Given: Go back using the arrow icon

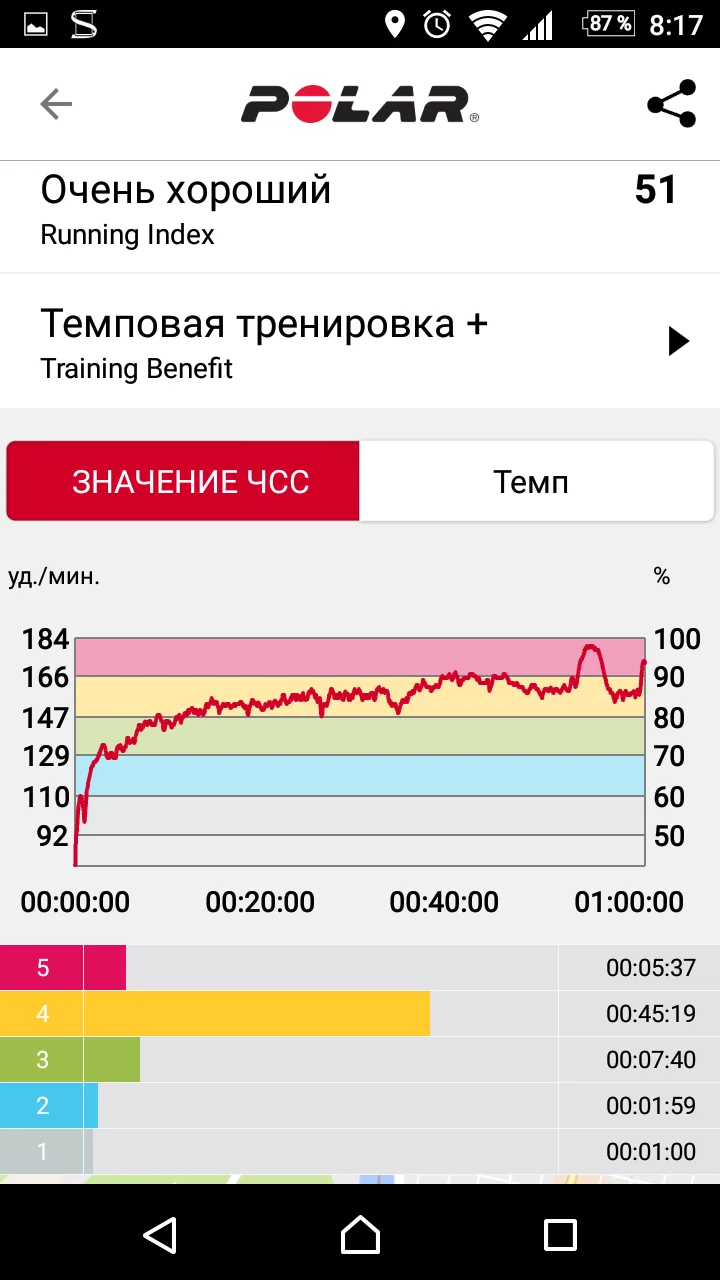Looking at the screenshot, I should click(56, 104).
